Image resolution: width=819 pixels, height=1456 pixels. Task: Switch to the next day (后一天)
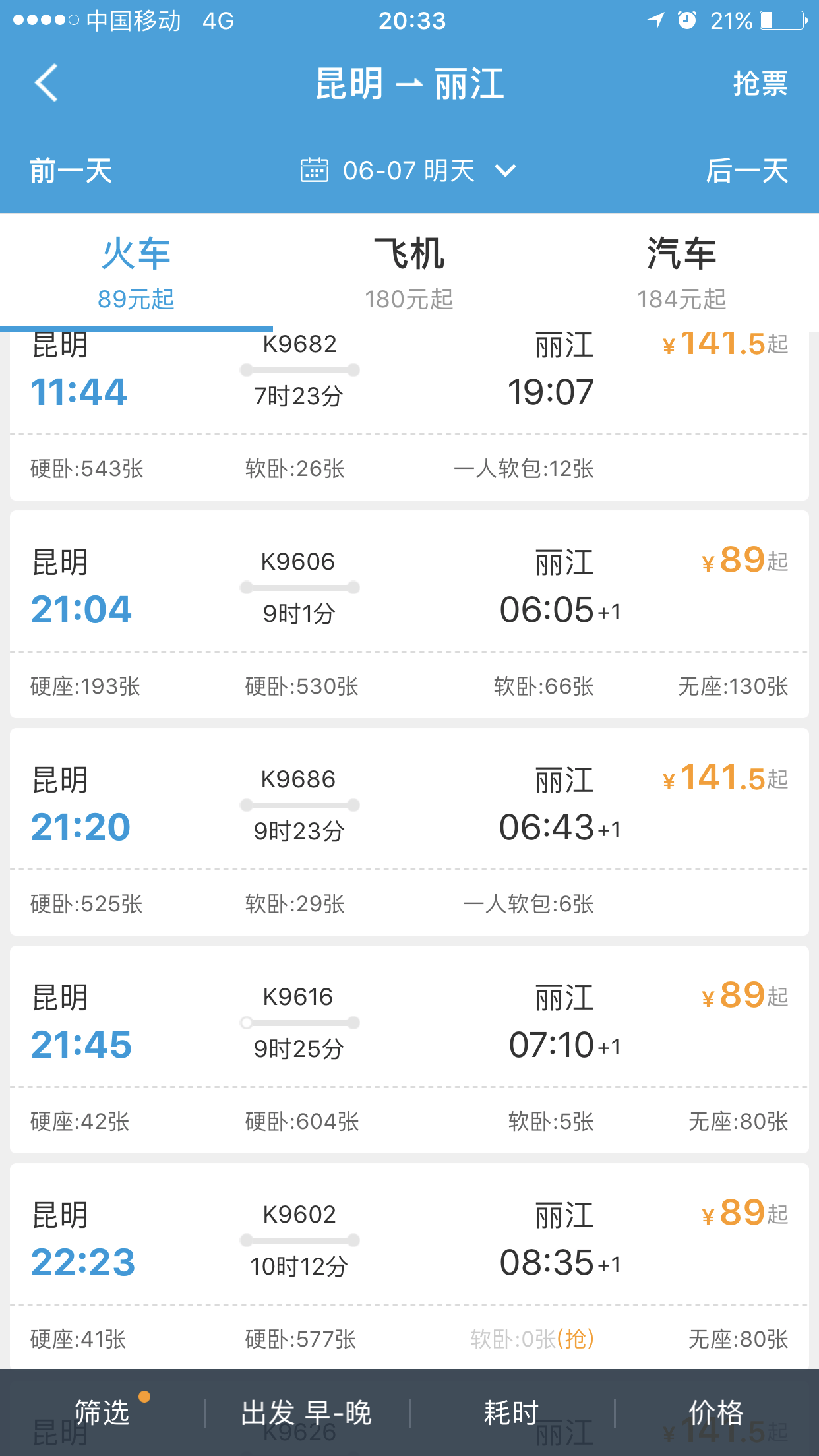click(747, 171)
